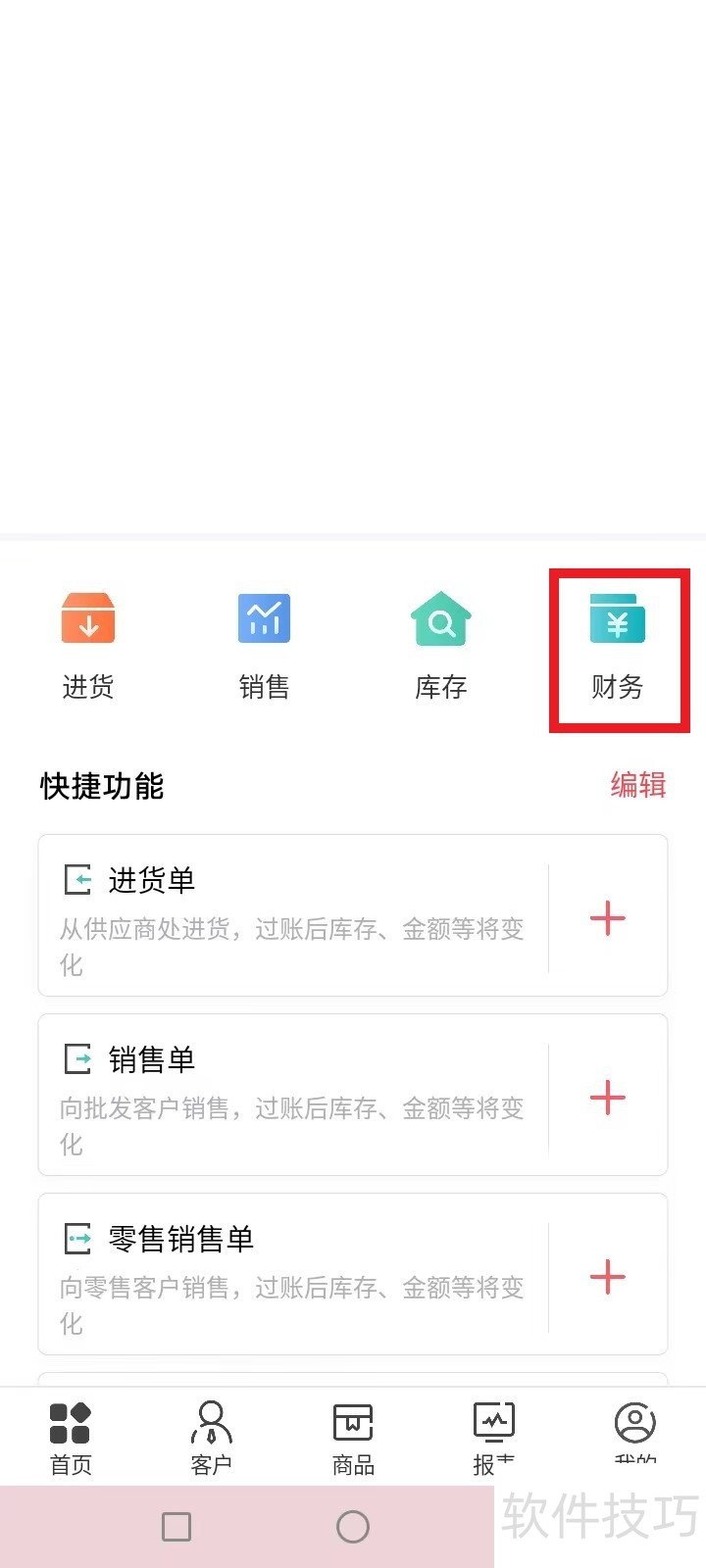The height and width of the screenshot is (1568, 706).
Task: Add 零售销售单 using its plus button
Action: coord(607,1277)
